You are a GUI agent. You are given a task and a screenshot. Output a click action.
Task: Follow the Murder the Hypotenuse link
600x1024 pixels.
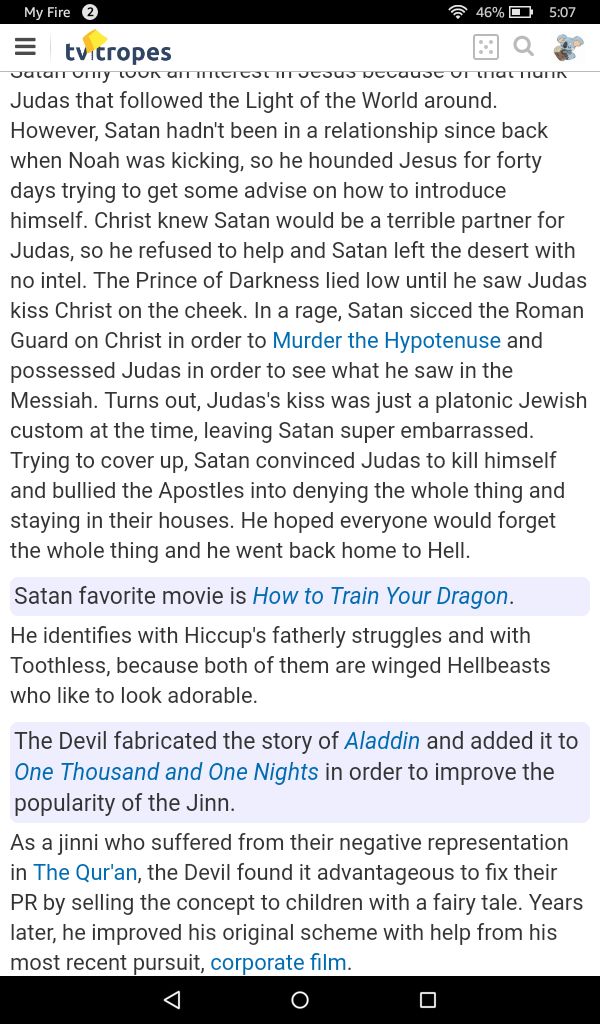click(x=386, y=340)
